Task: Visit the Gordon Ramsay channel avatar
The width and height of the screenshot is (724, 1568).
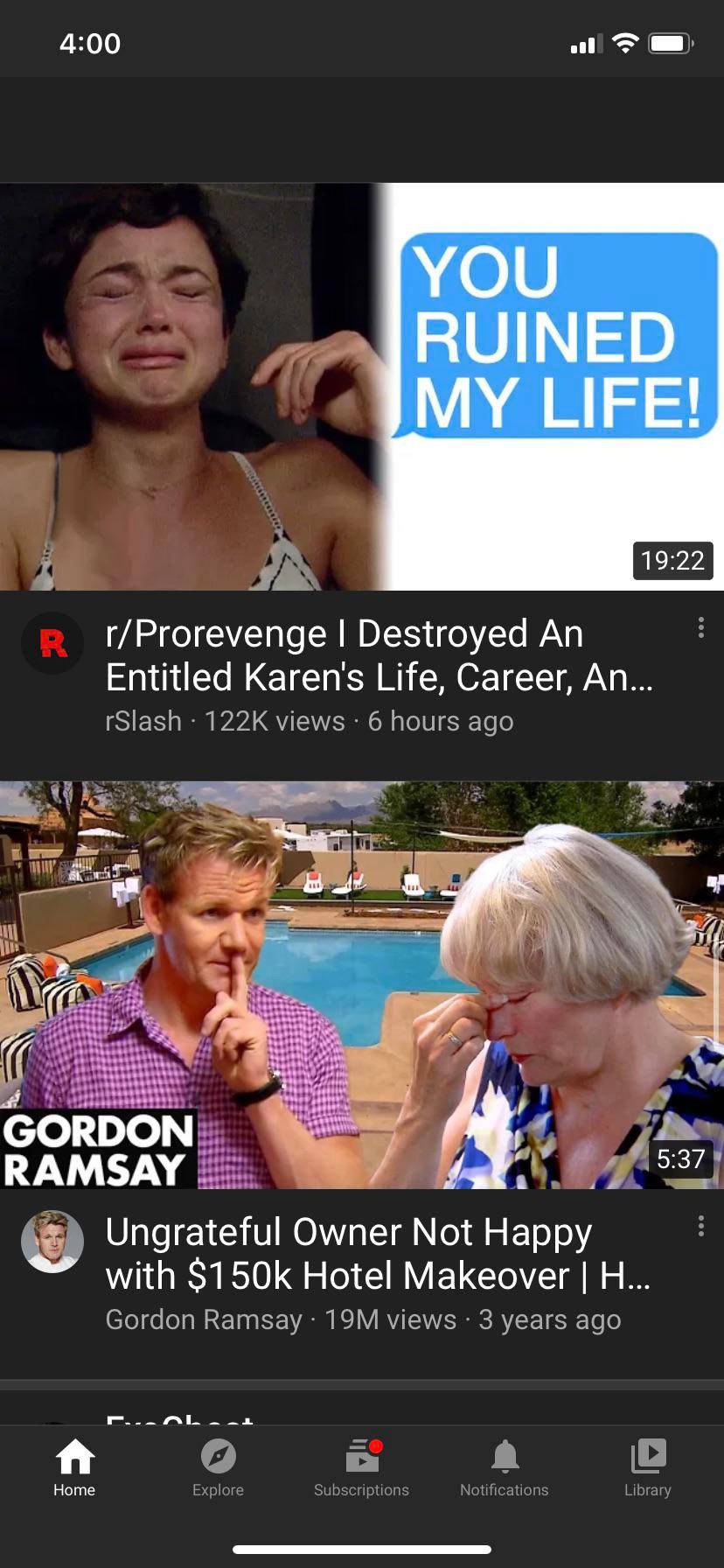Action: click(x=52, y=1242)
